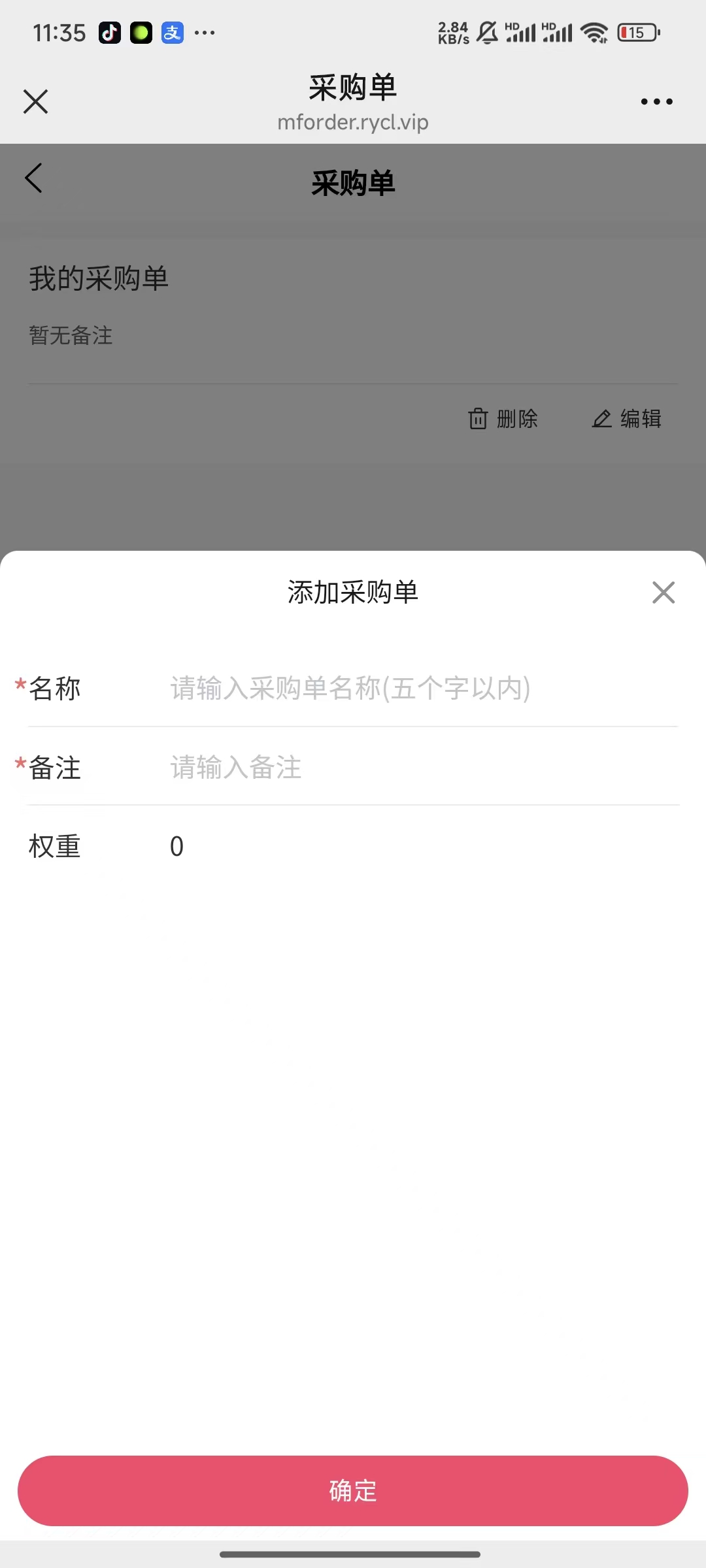Close the web page with X
706x1568 pixels.
click(x=36, y=102)
